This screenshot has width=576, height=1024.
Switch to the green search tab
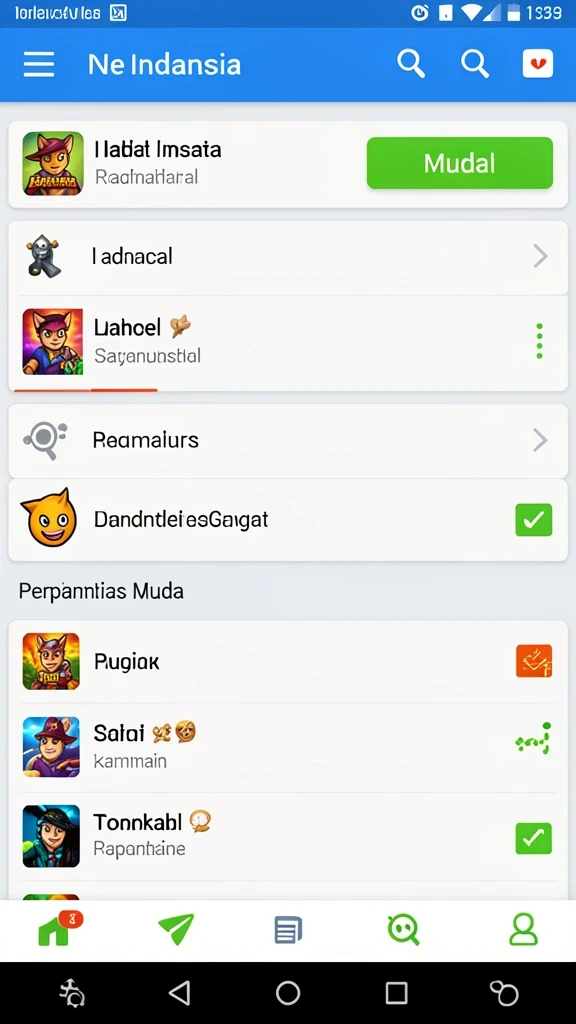404,929
